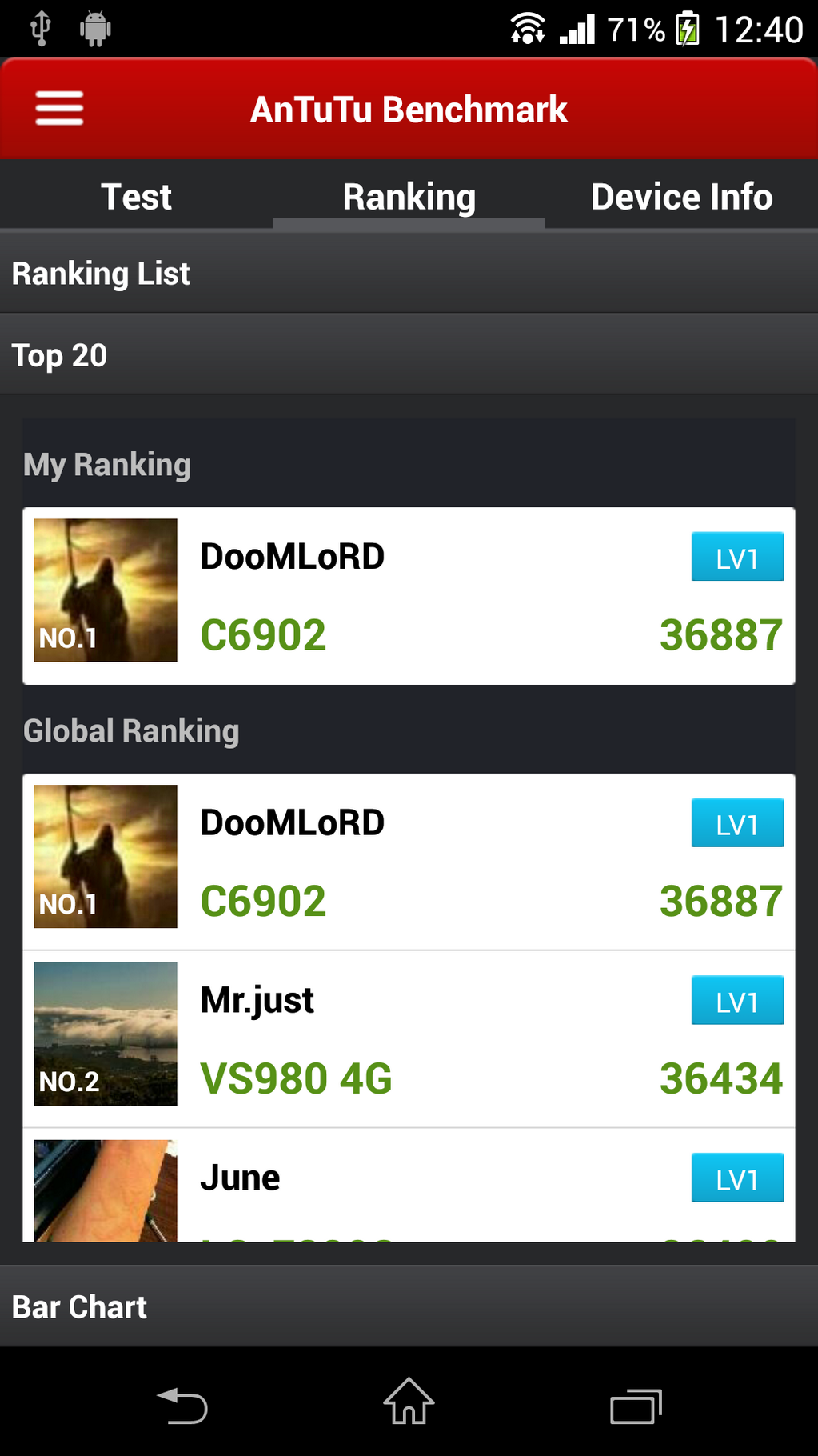
Task: Select the Ranking tab
Action: 409,197
